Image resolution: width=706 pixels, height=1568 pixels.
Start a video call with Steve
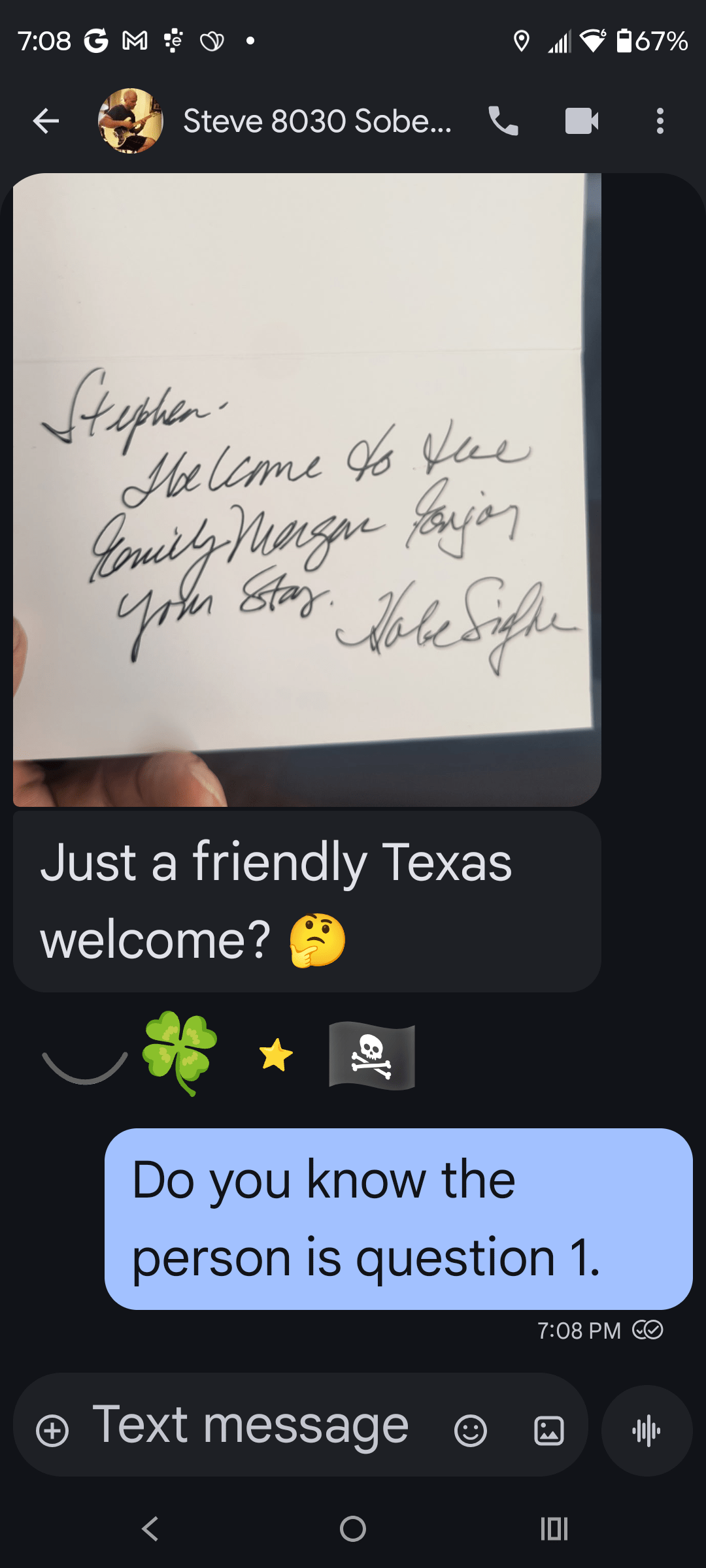(x=582, y=121)
